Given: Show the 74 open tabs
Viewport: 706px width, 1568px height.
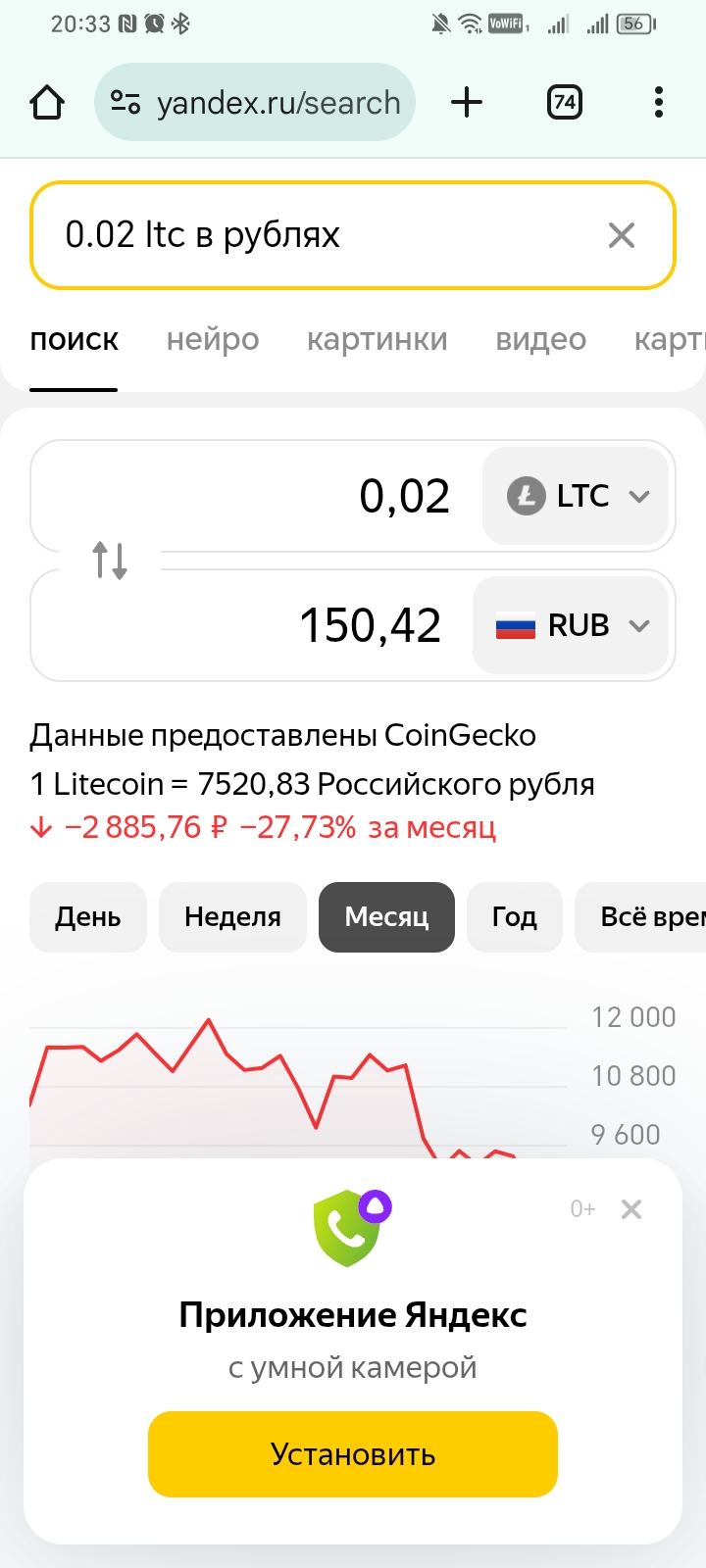Looking at the screenshot, I should click(564, 102).
